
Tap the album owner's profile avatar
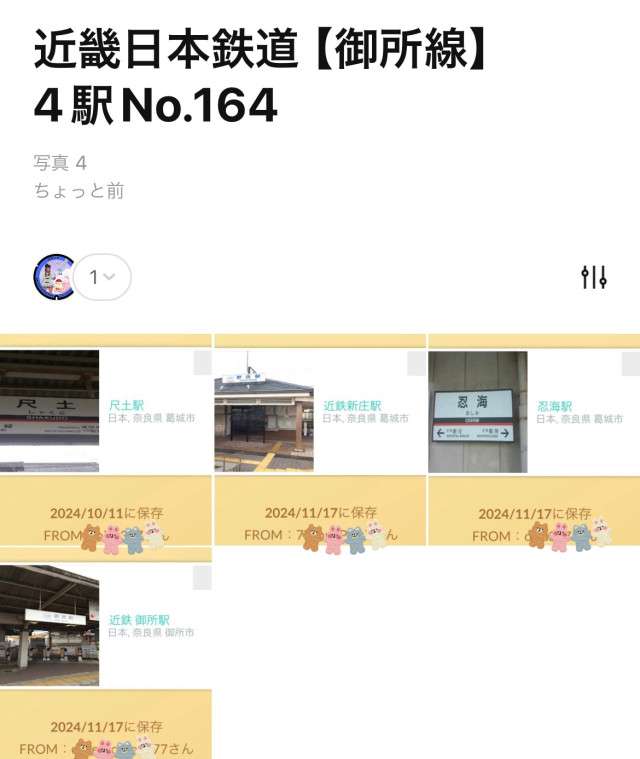point(56,277)
